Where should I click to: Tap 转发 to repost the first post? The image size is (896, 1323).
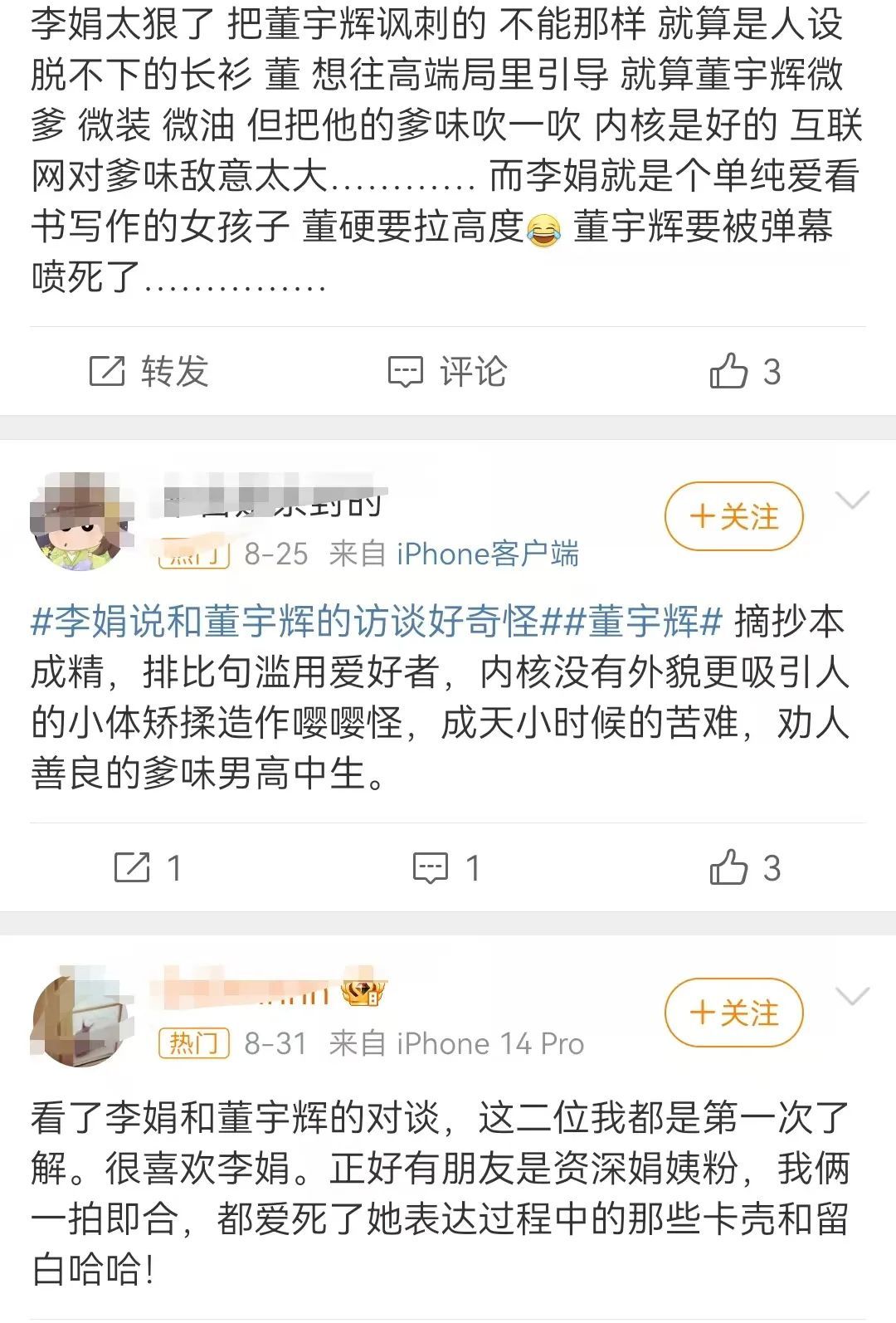pyautogui.click(x=149, y=372)
